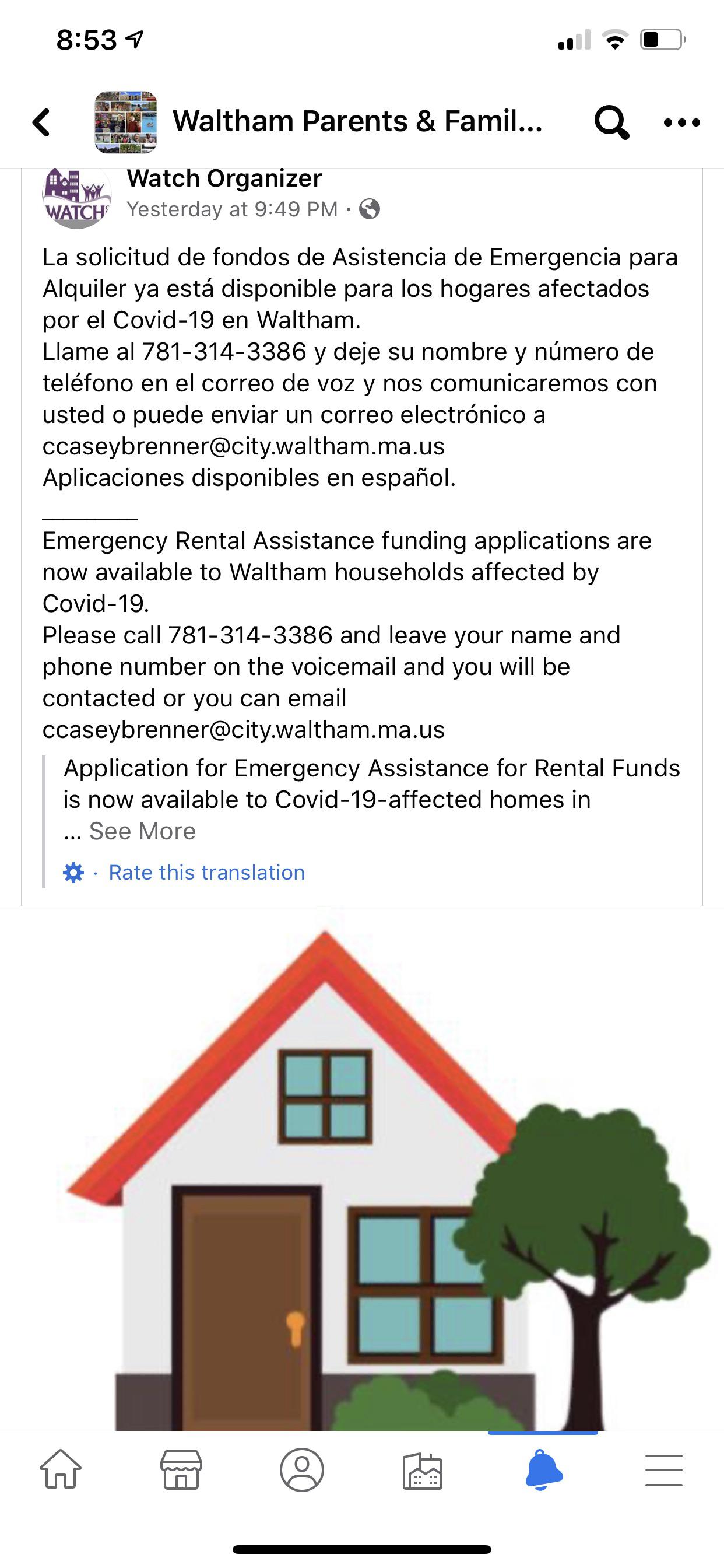Screen dimensions: 724x1568
Task: Open translation settings gear
Action: coord(73,872)
